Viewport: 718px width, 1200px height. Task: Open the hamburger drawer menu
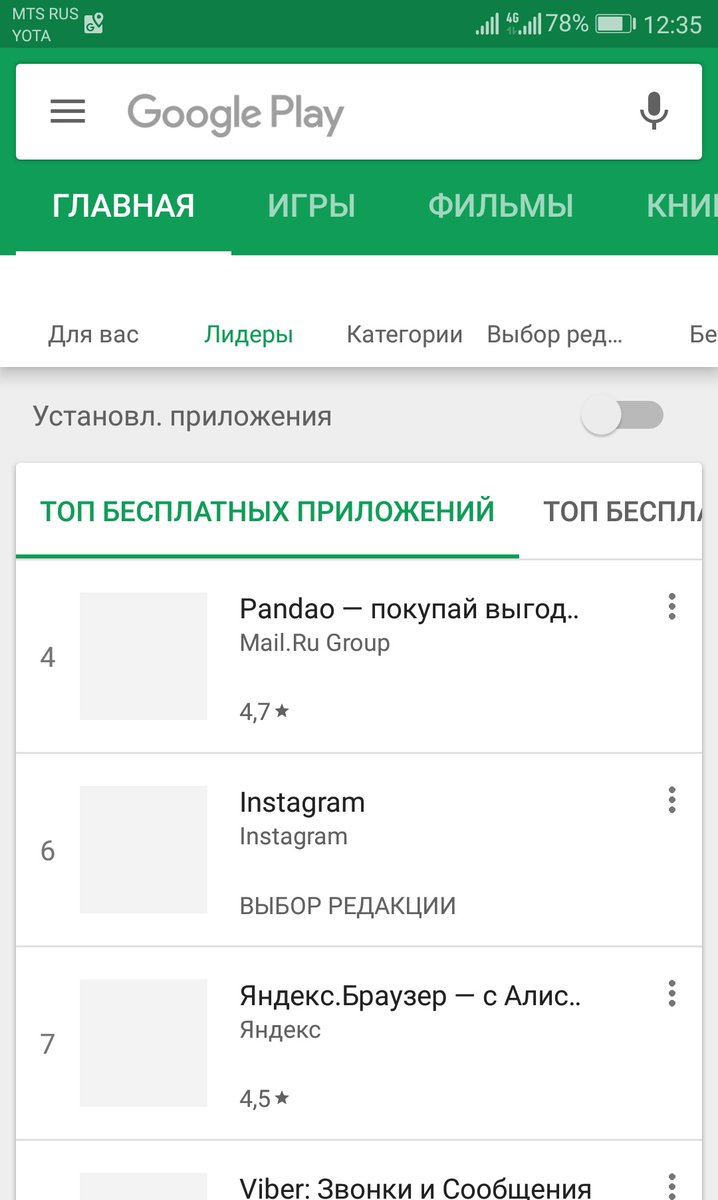click(68, 112)
